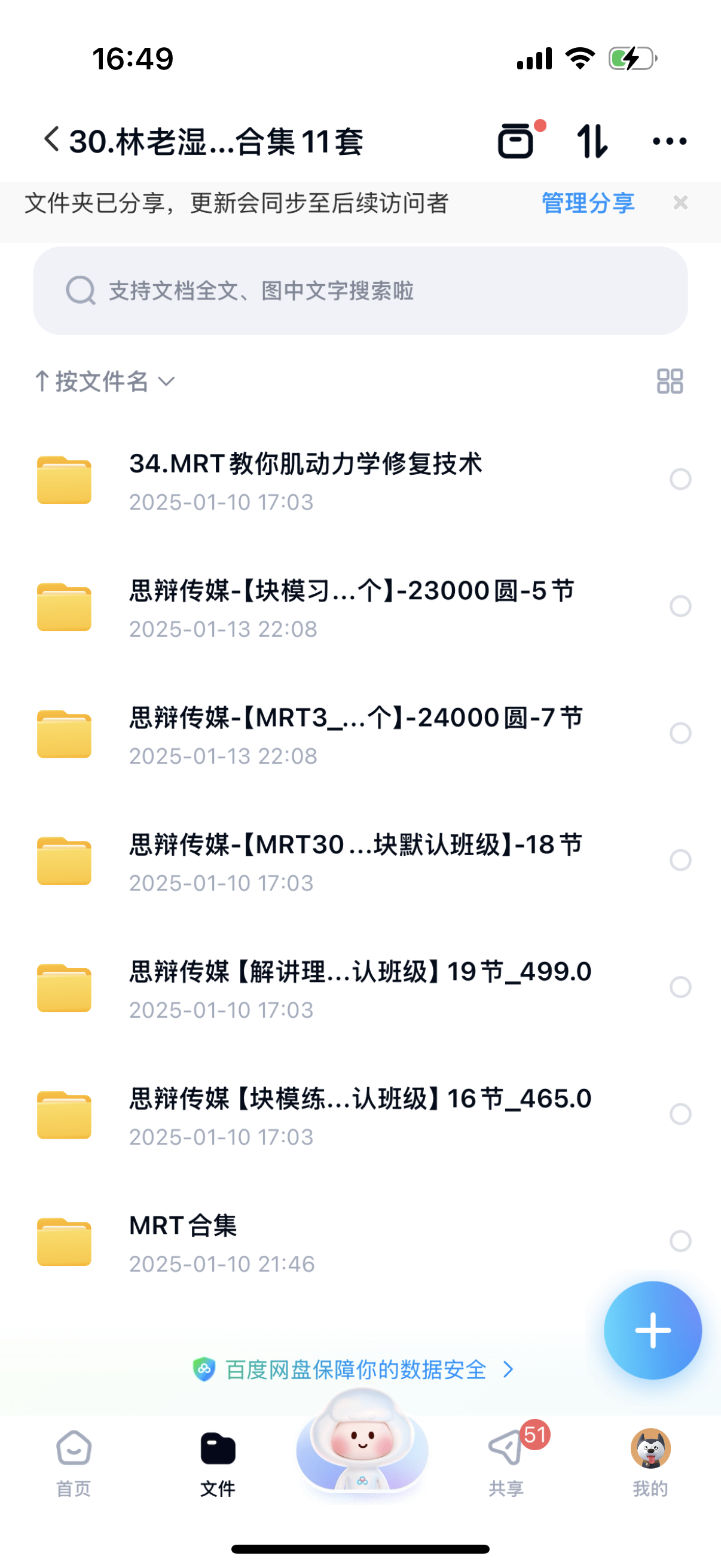
Task: Open the 19节_499.0 folder
Action: click(x=360, y=987)
